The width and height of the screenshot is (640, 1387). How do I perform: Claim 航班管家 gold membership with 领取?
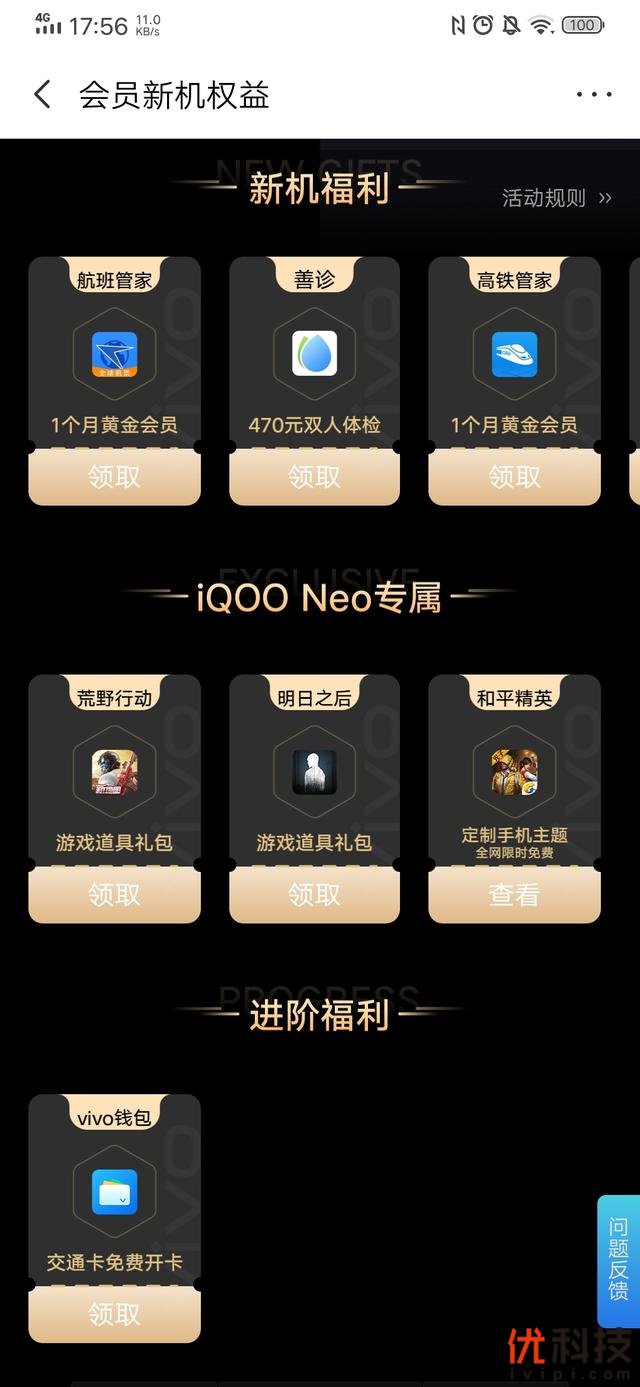(114, 477)
